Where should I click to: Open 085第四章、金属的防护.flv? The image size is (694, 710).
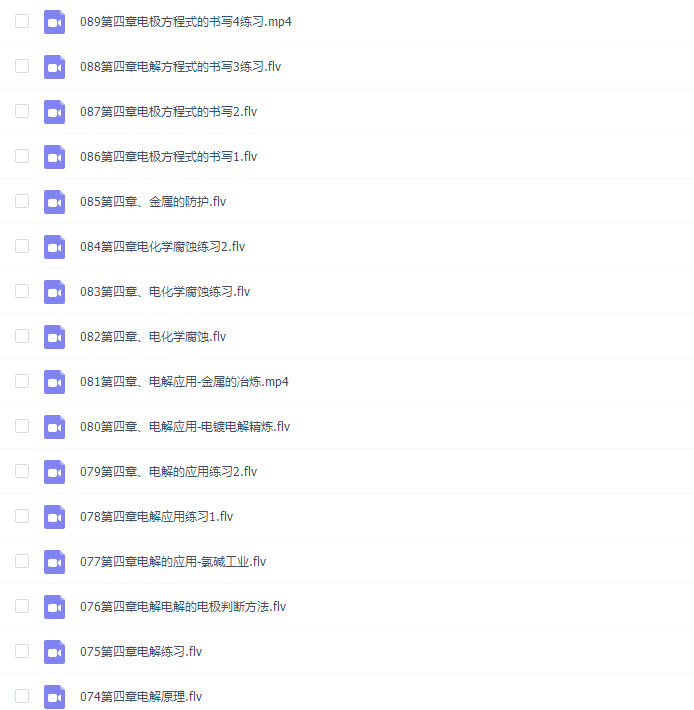point(153,201)
